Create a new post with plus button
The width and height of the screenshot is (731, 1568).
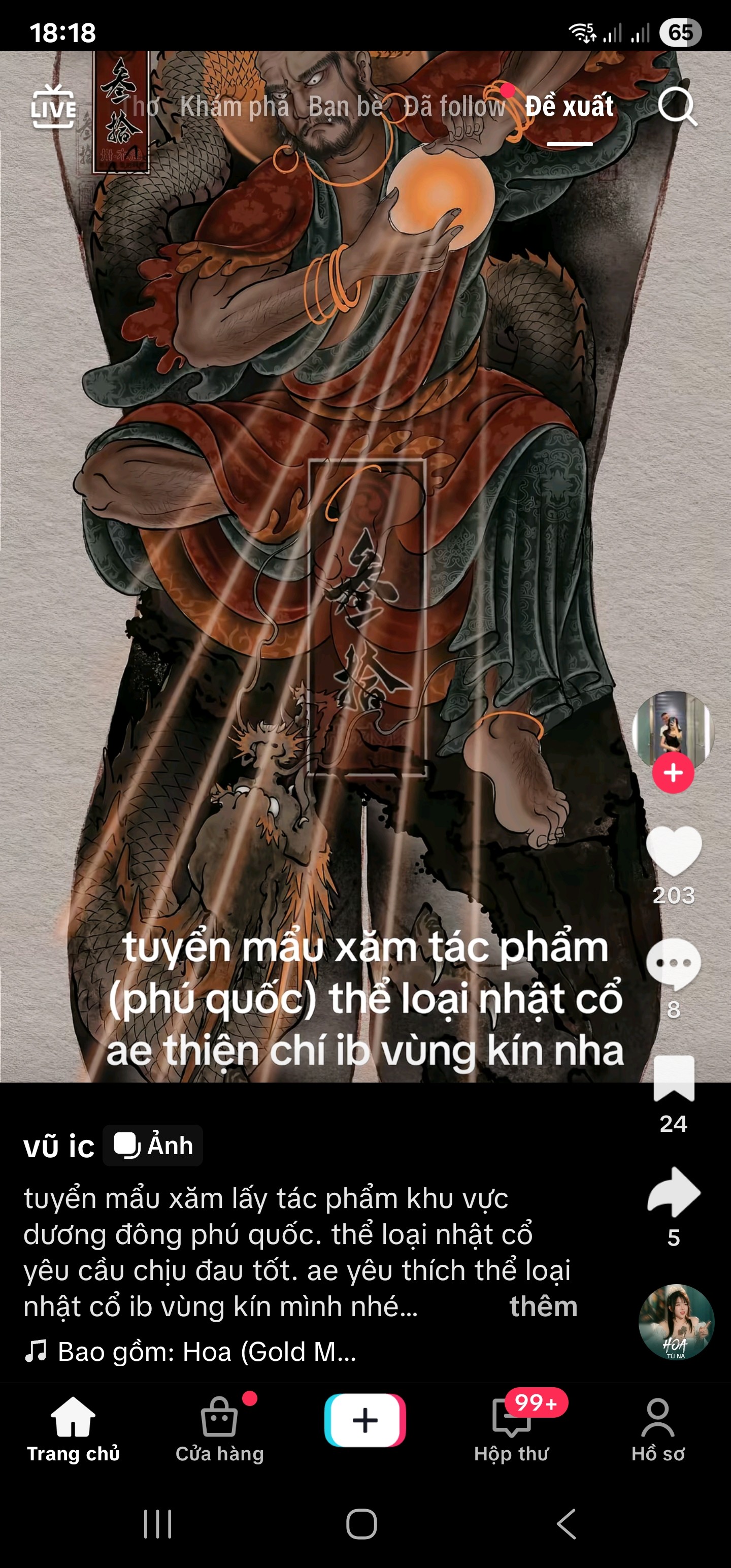tap(365, 1420)
